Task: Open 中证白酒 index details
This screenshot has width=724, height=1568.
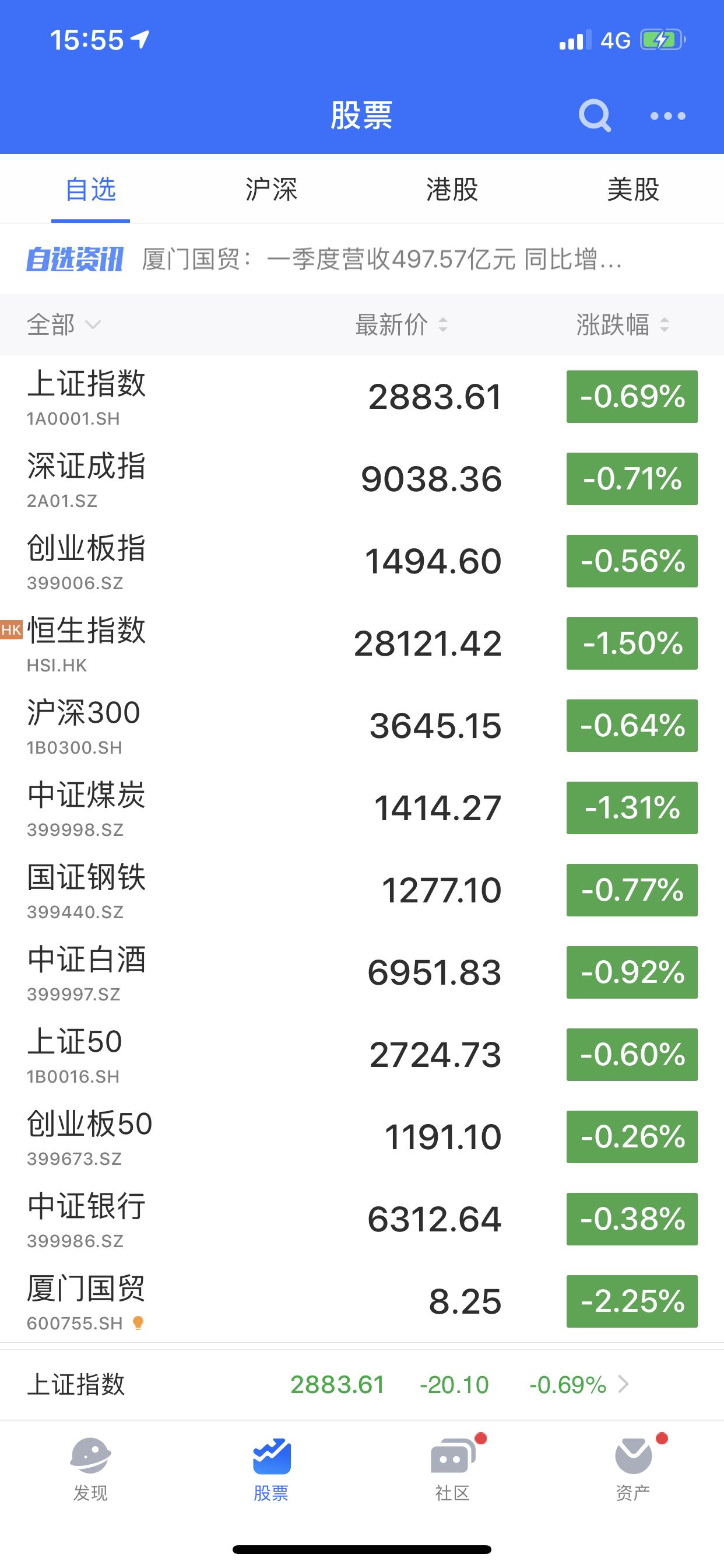Action: click(243, 972)
